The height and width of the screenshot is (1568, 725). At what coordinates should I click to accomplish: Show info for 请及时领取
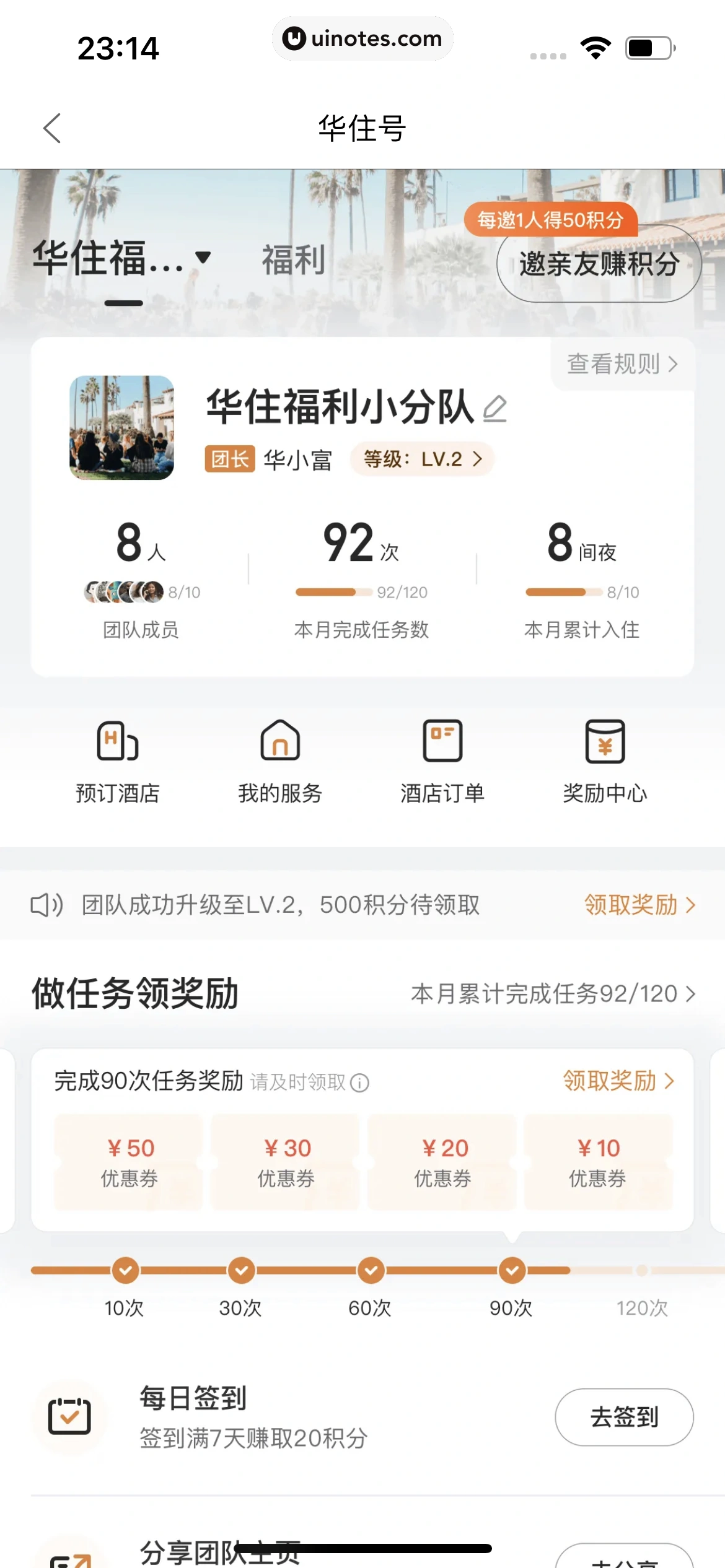[360, 1082]
